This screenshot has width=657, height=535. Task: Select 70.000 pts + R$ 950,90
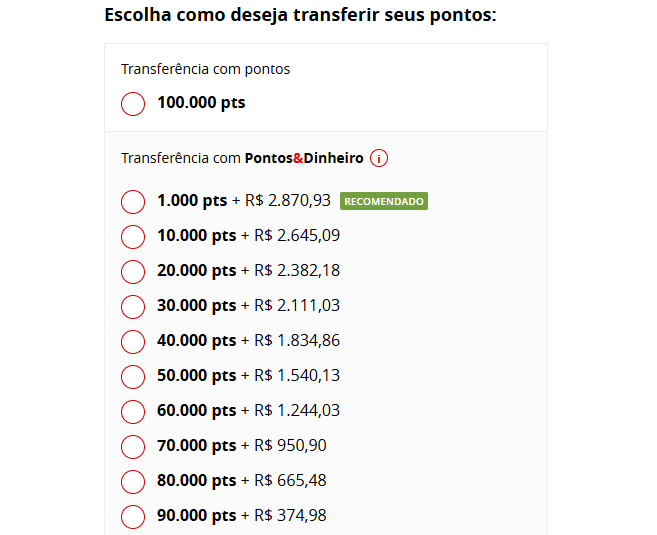[x=133, y=446]
